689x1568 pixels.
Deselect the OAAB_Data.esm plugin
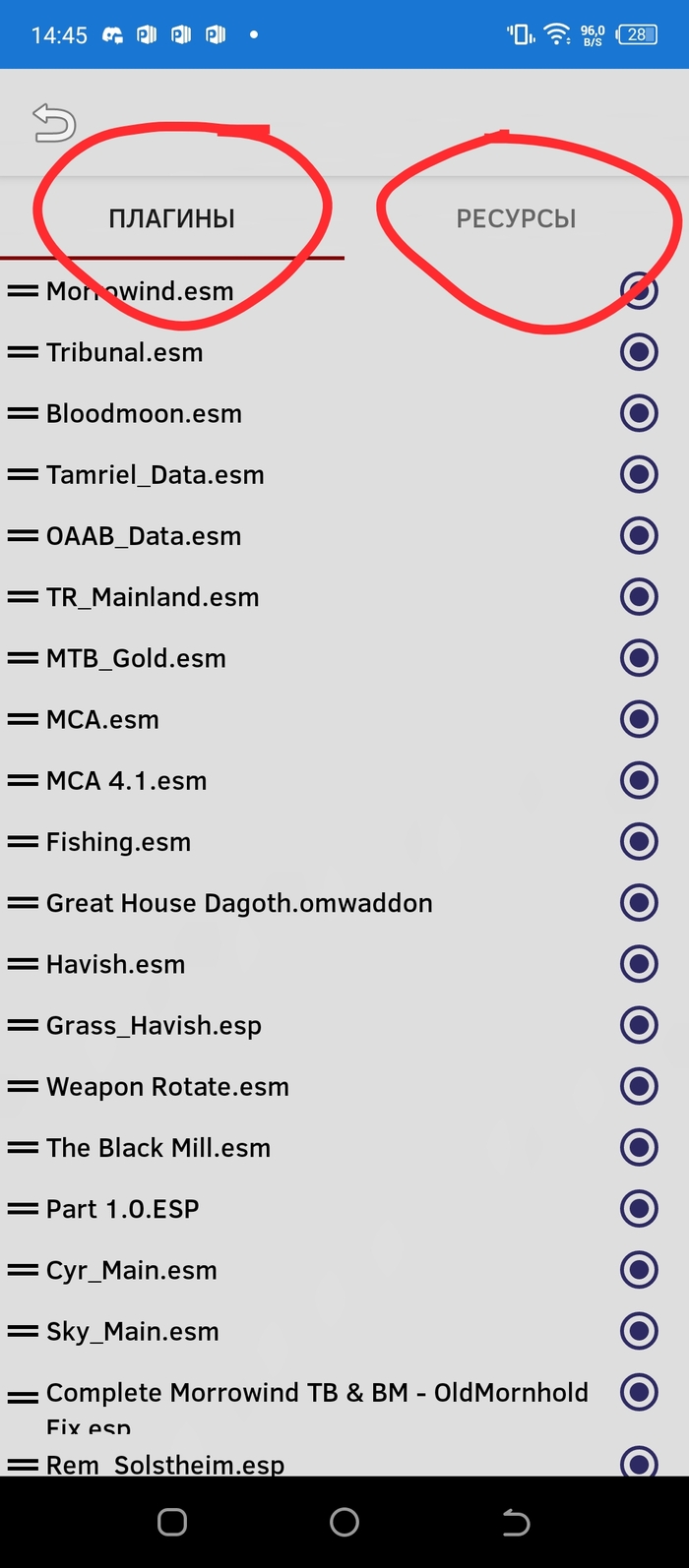point(639,535)
